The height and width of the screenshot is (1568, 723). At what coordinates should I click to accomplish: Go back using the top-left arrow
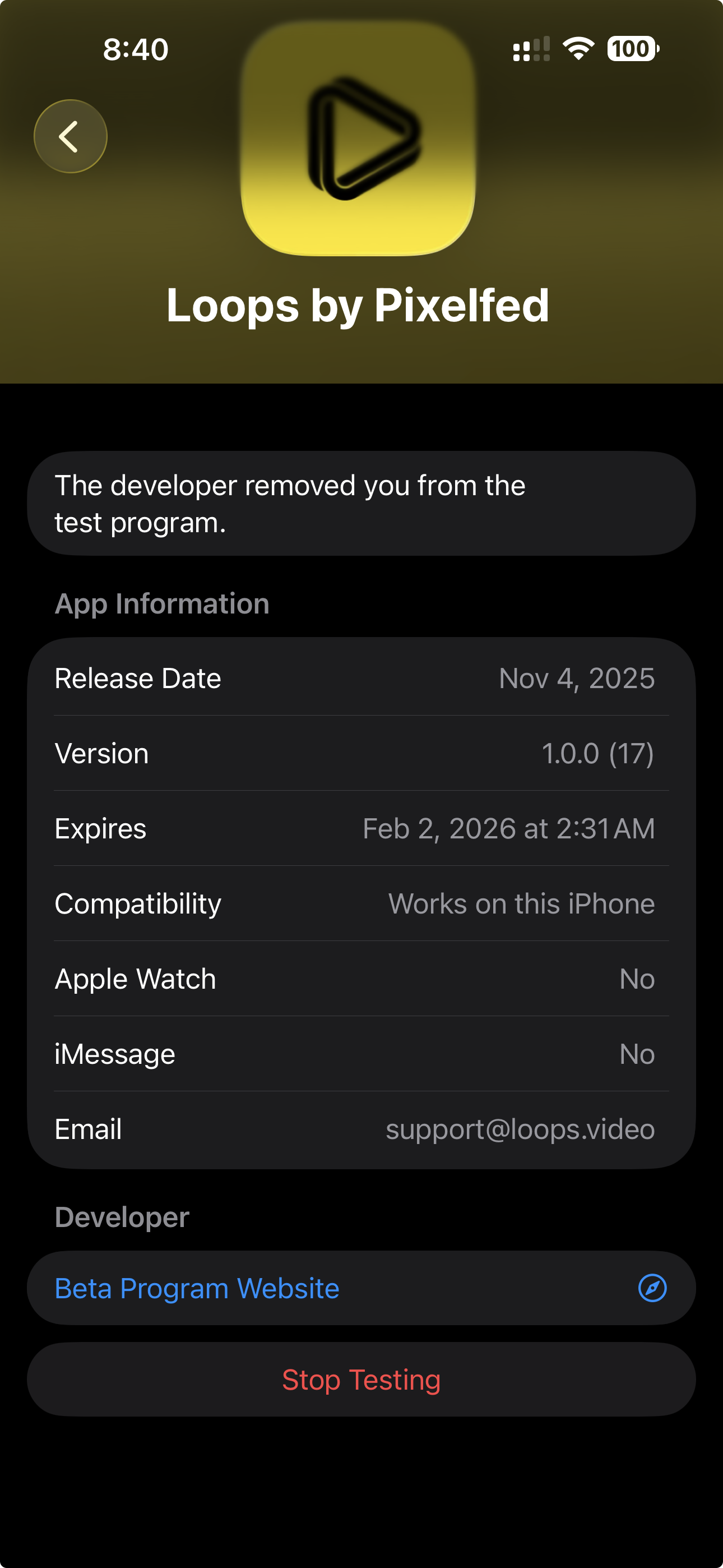[x=70, y=136]
